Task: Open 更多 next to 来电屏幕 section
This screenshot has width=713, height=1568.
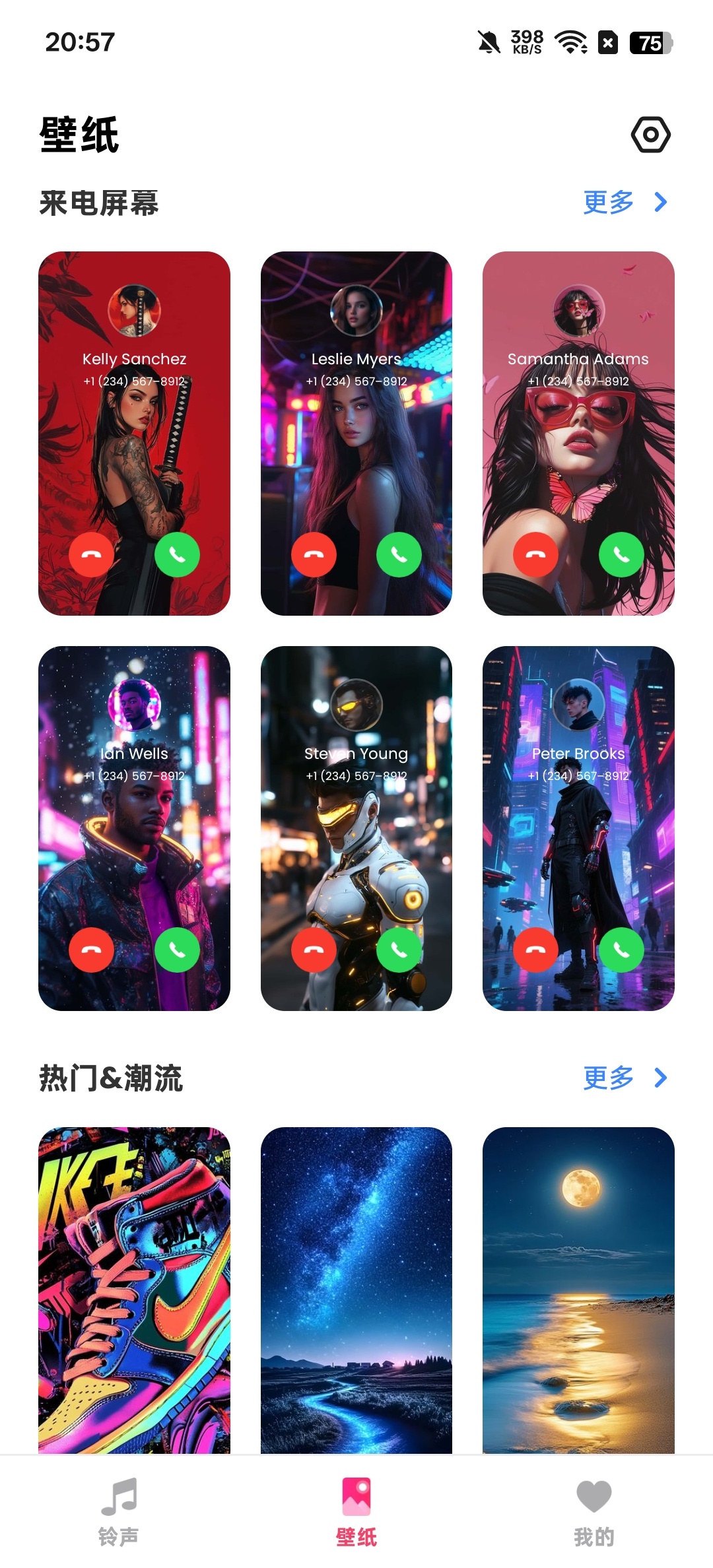Action: click(x=607, y=203)
